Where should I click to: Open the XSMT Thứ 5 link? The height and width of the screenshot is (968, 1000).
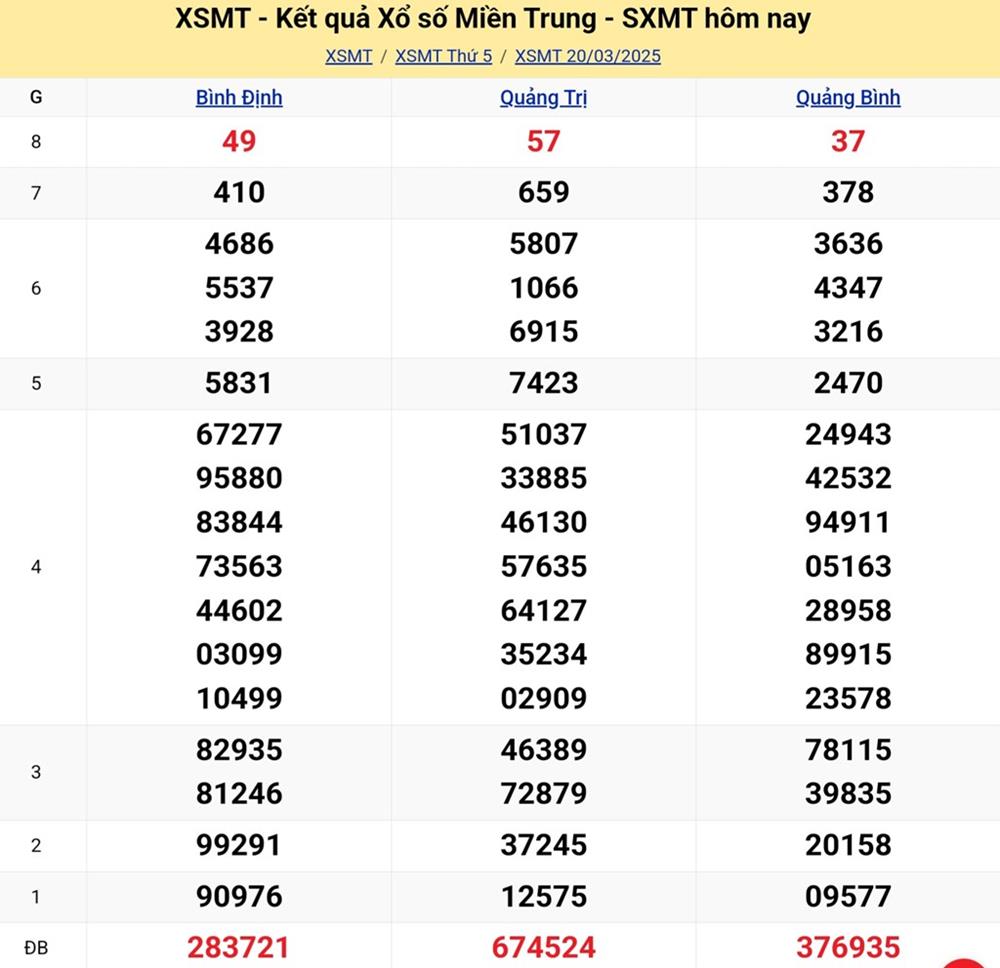click(443, 56)
